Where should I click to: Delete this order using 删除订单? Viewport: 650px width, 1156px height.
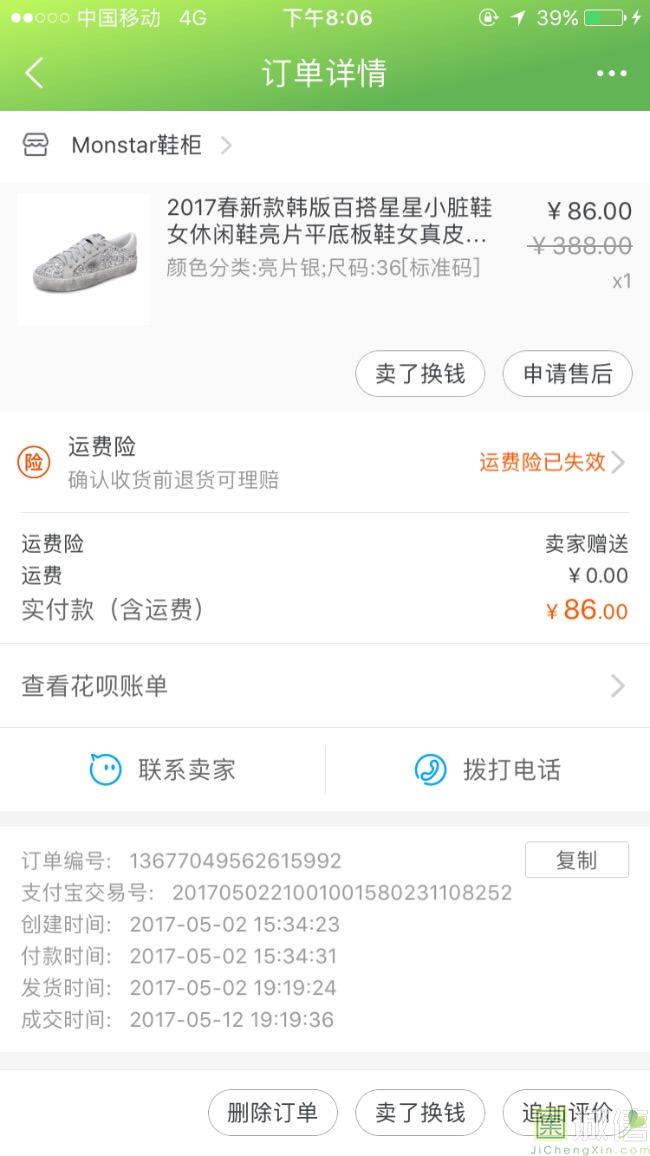272,1112
